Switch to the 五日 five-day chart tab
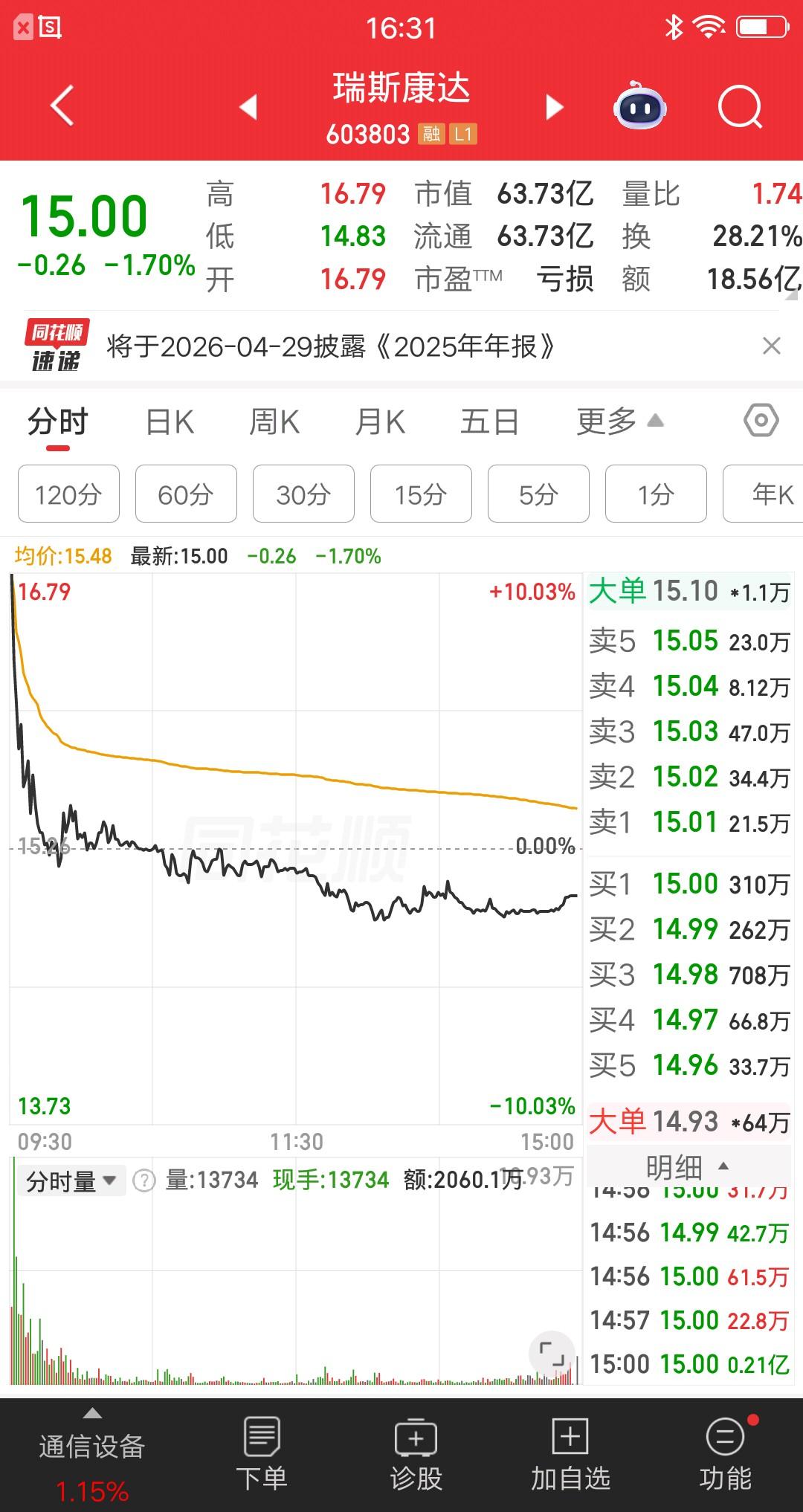 pos(488,421)
